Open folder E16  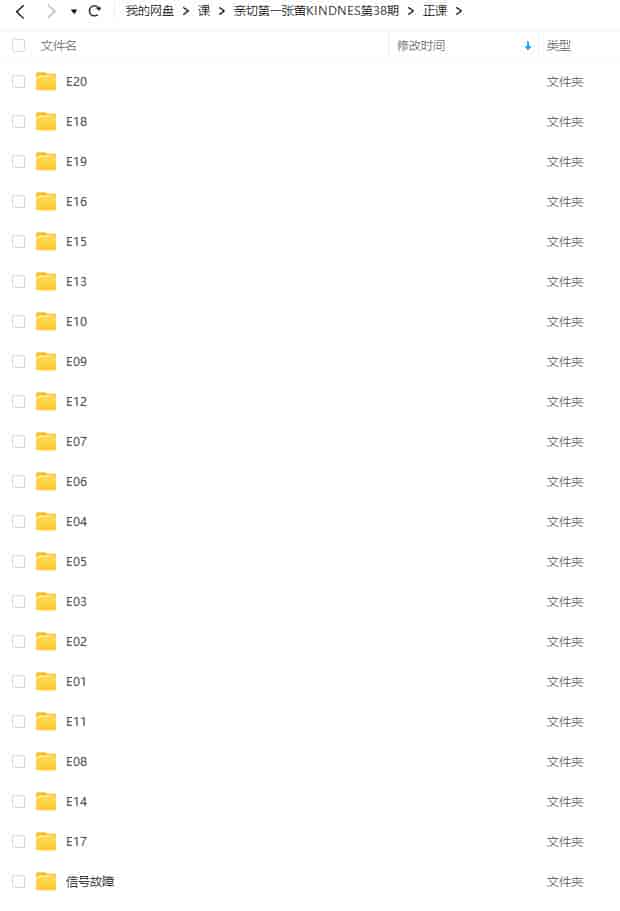(76, 202)
